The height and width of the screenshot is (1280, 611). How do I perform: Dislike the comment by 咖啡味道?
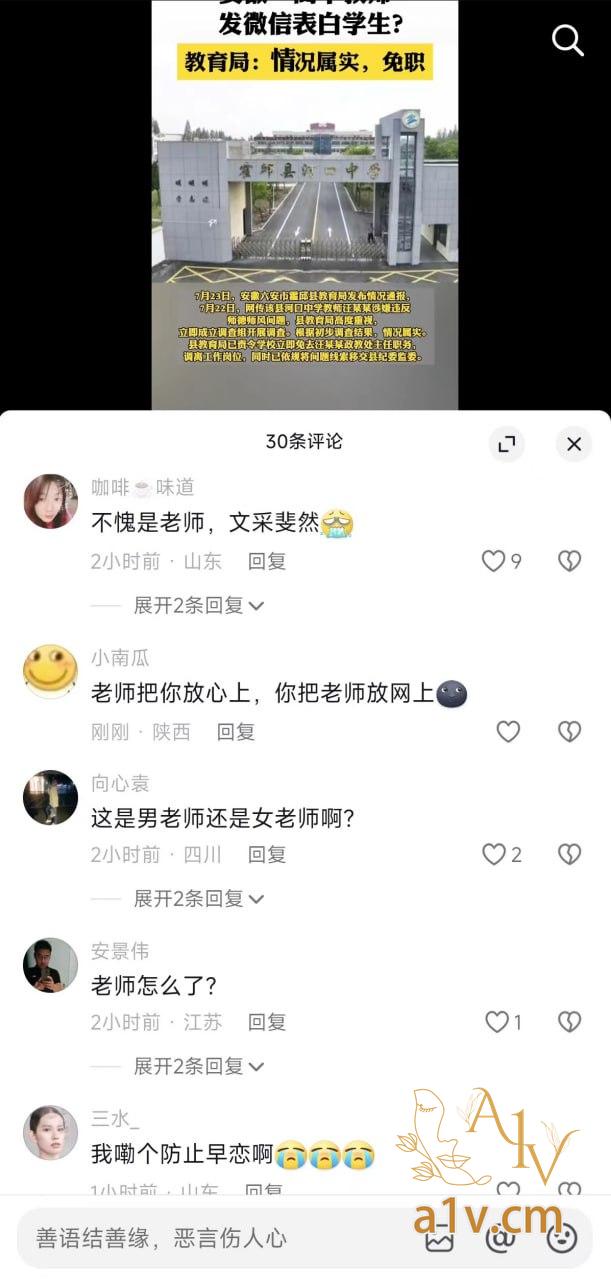tap(569, 561)
